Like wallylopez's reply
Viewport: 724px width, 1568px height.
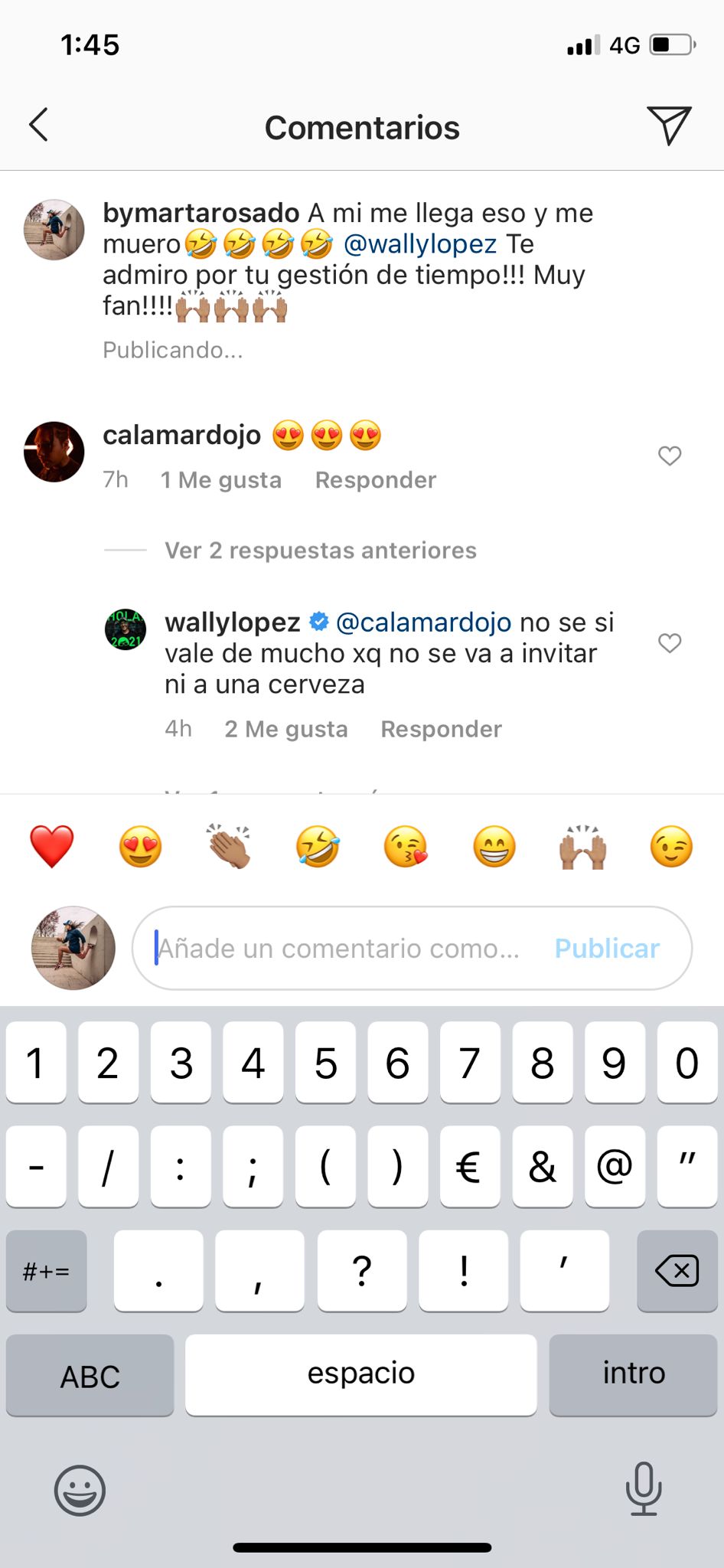[x=670, y=643]
